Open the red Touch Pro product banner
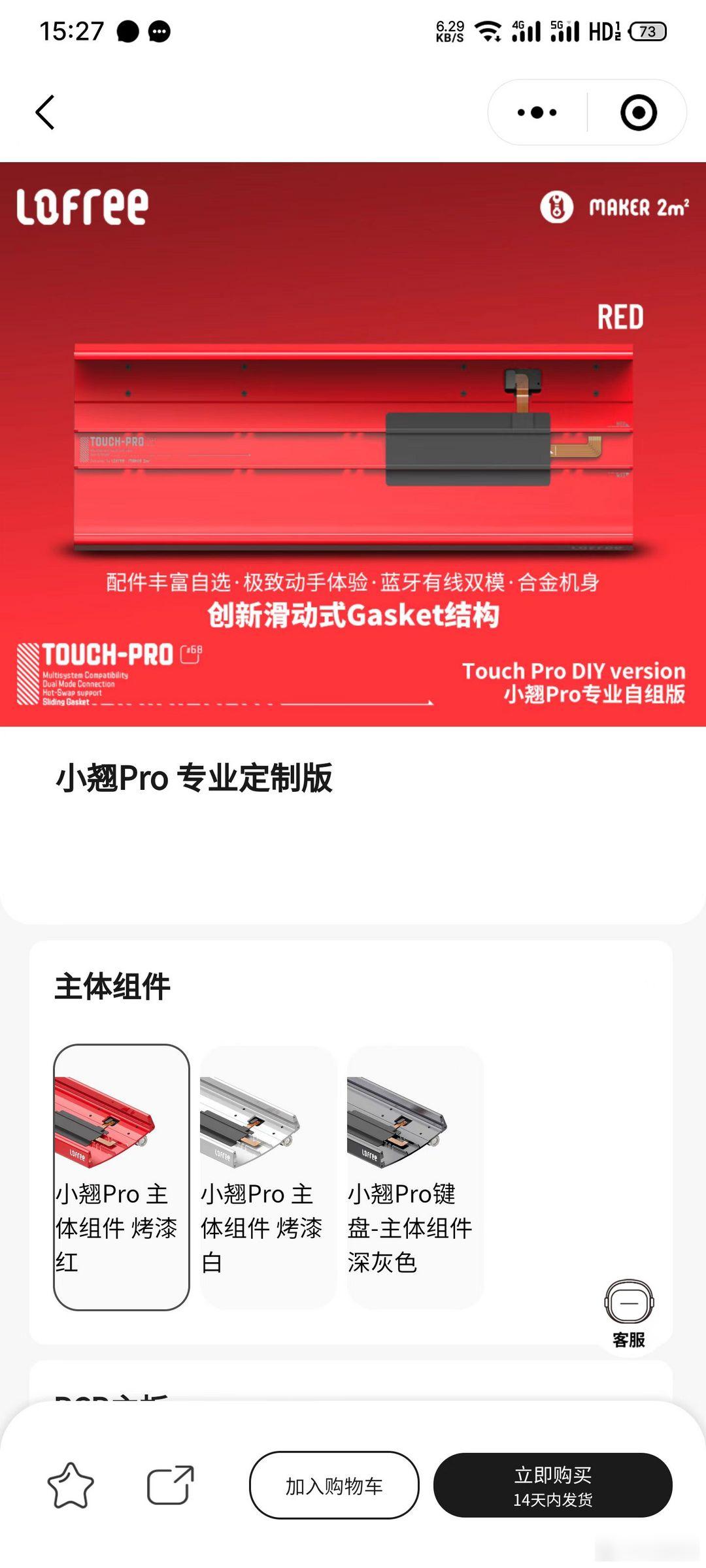The height and width of the screenshot is (1568, 706). tap(353, 444)
